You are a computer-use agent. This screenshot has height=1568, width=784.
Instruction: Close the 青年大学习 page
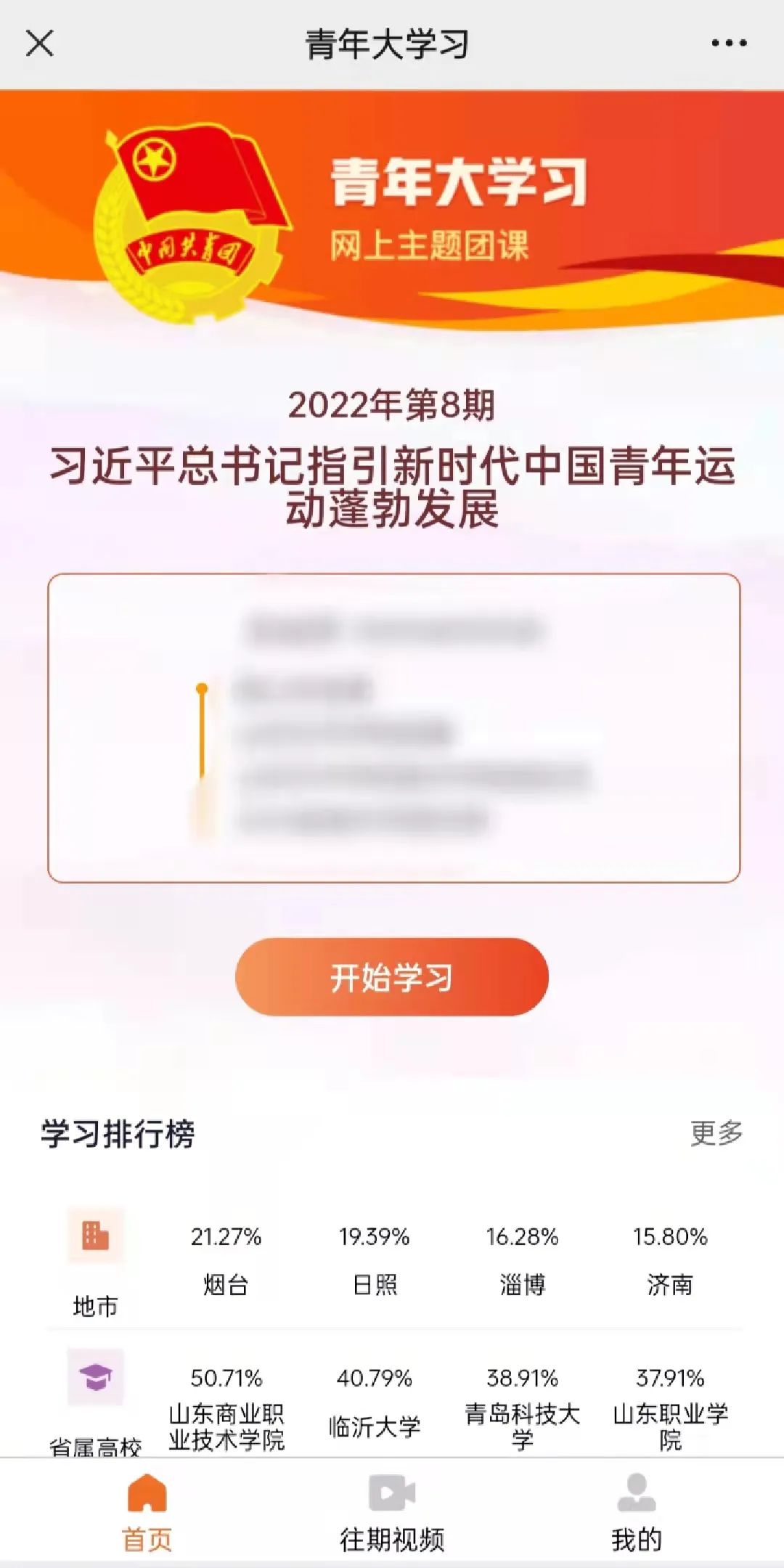40,44
